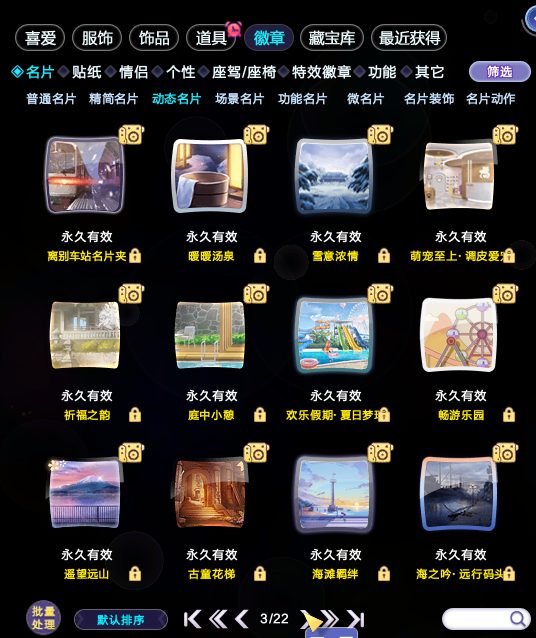Jump to the first page
This screenshot has height=638, width=536.
tap(192, 619)
